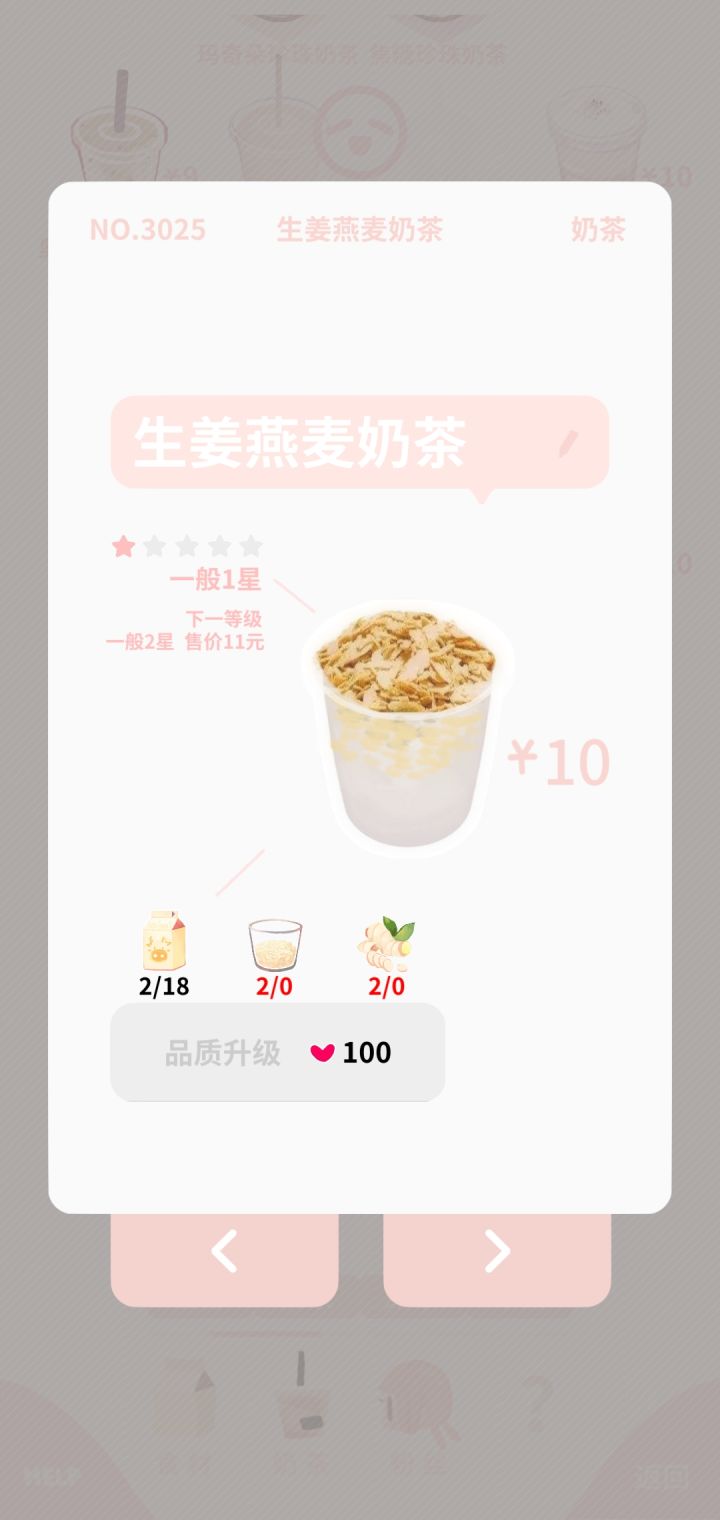Image resolution: width=720 pixels, height=1520 pixels.
Task: Click the NO.3025 item number label
Action: (148, 230)
